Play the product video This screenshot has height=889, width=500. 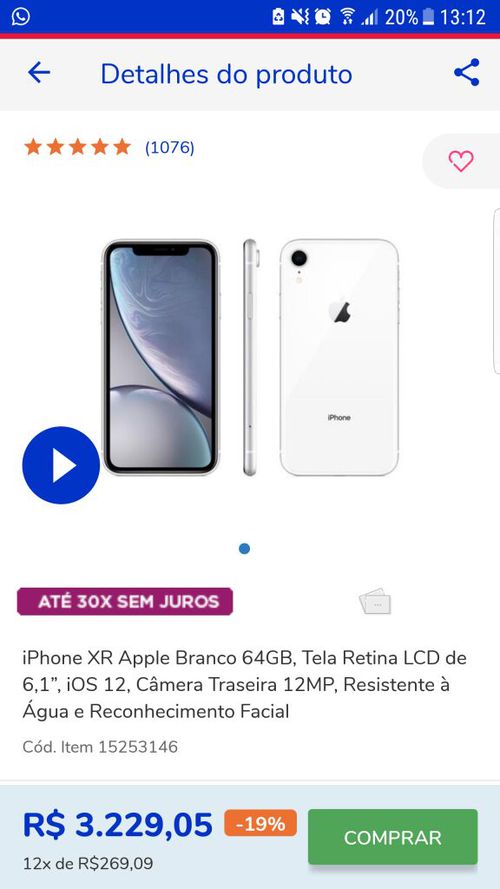[x=61, y=465]
